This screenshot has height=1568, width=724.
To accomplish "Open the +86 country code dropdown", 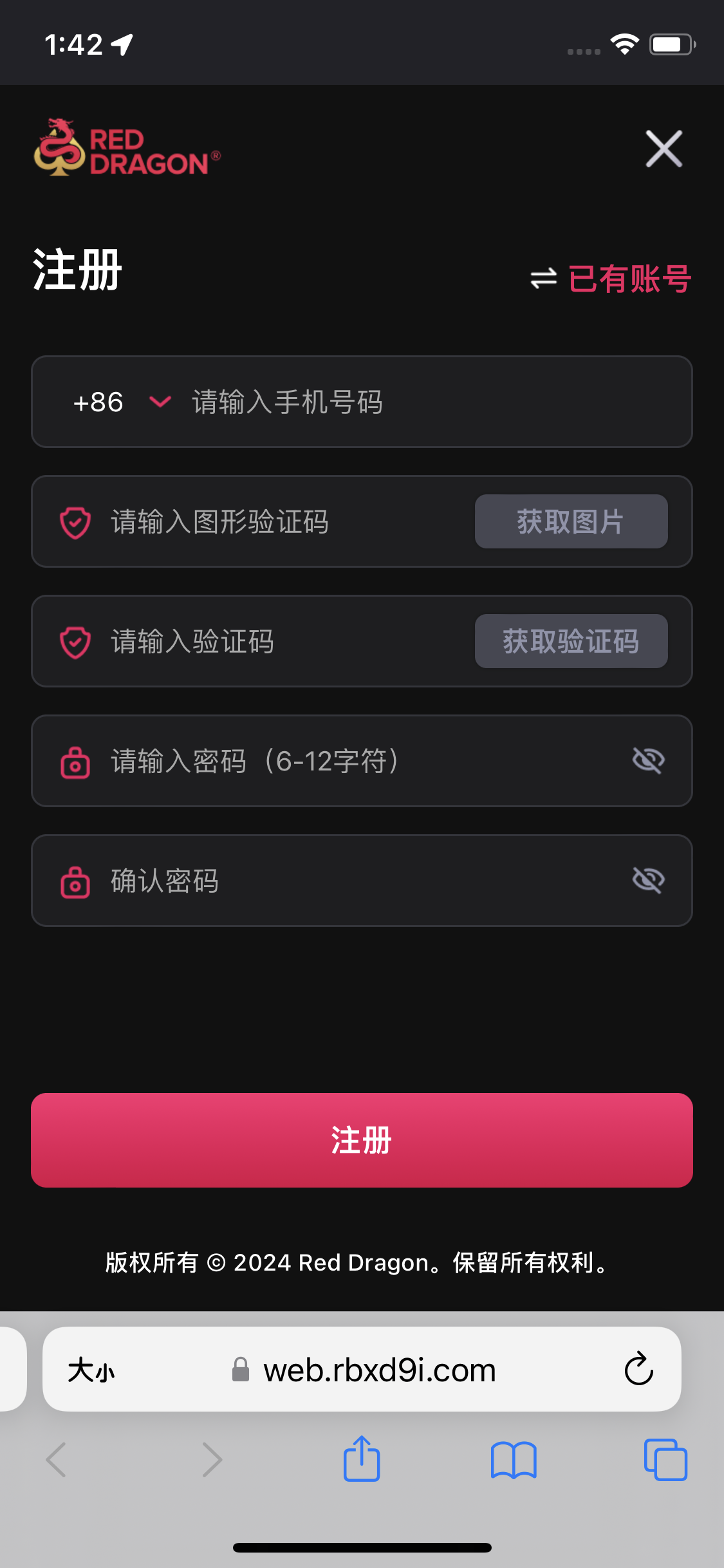I will click(x=159, y=402).
